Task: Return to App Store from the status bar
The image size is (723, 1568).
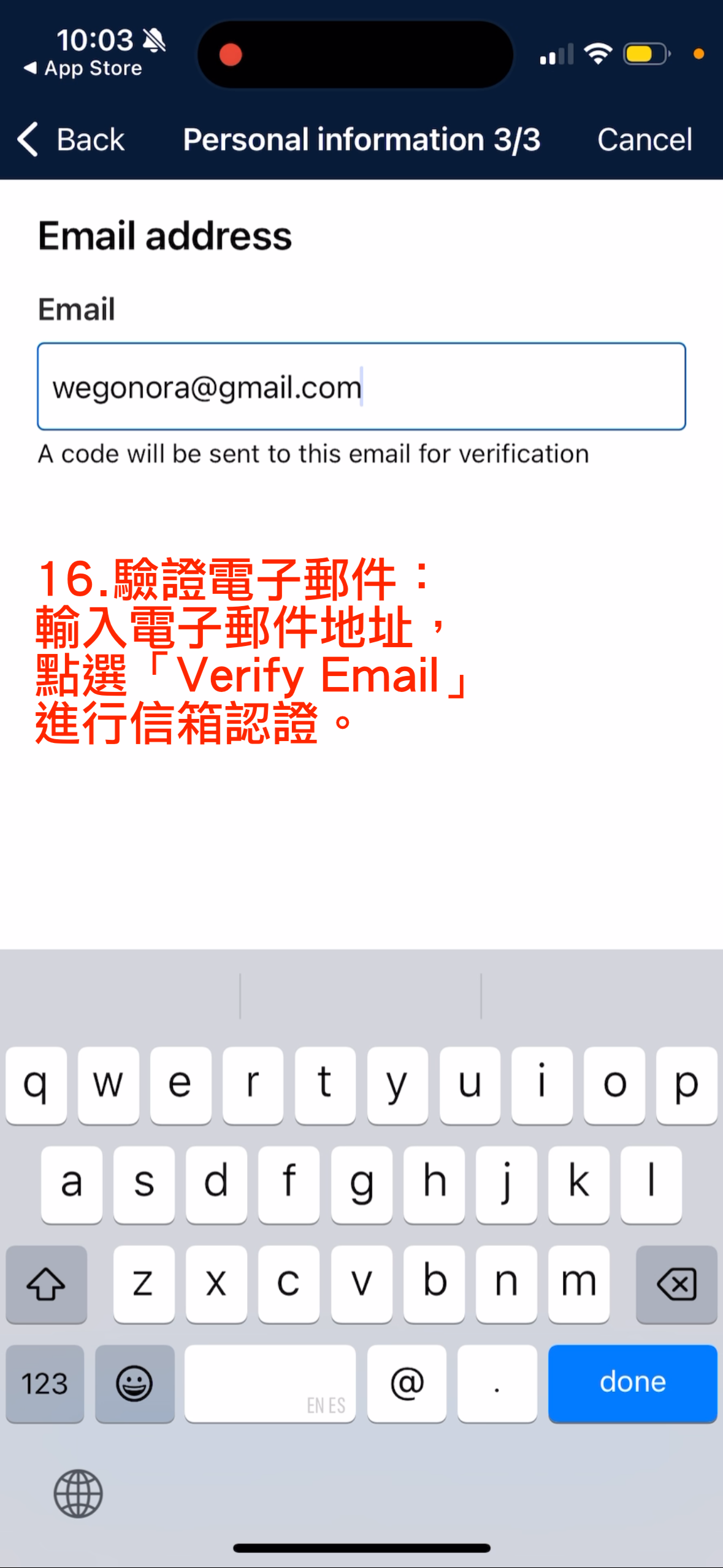Action: [83, 68]
